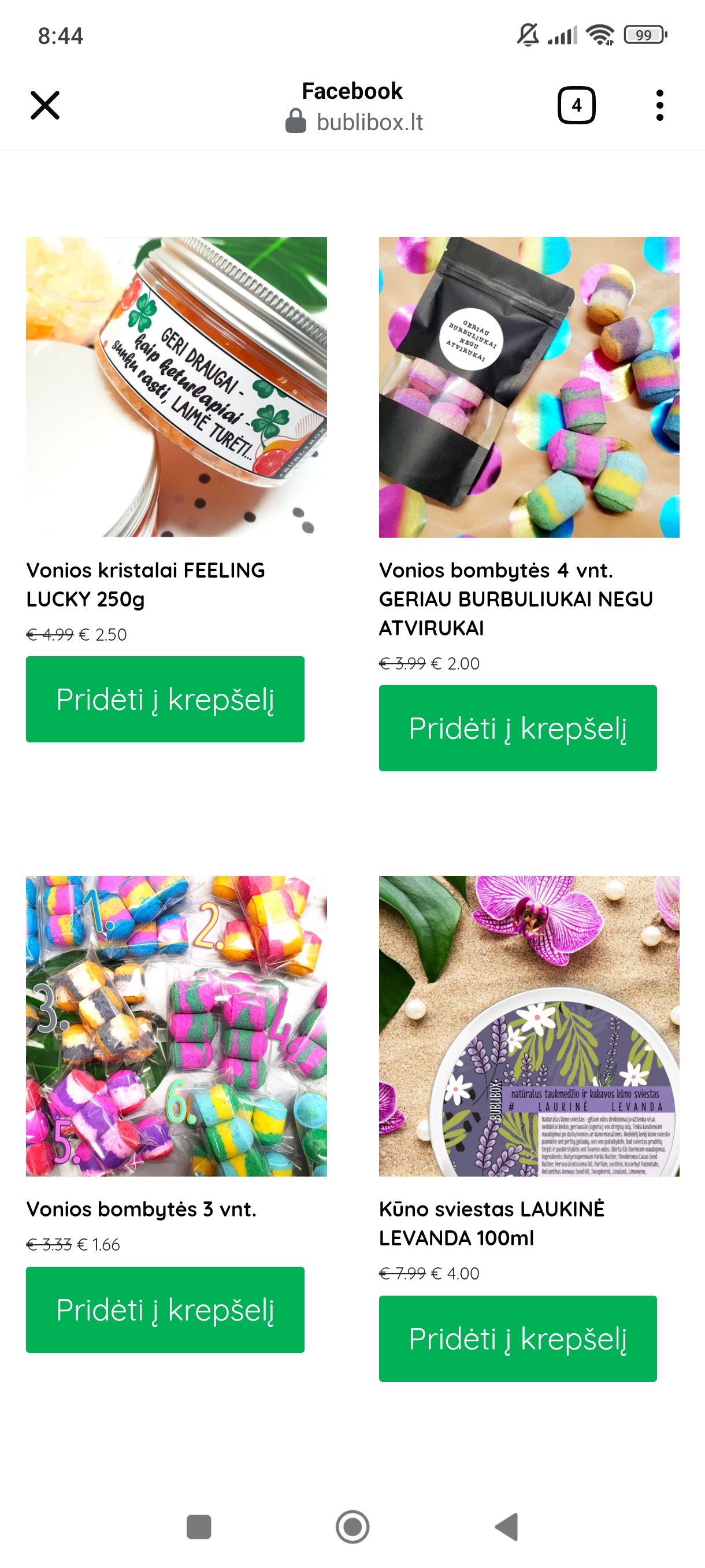
Task: Go to the home screen
Action: point(352,1526)
